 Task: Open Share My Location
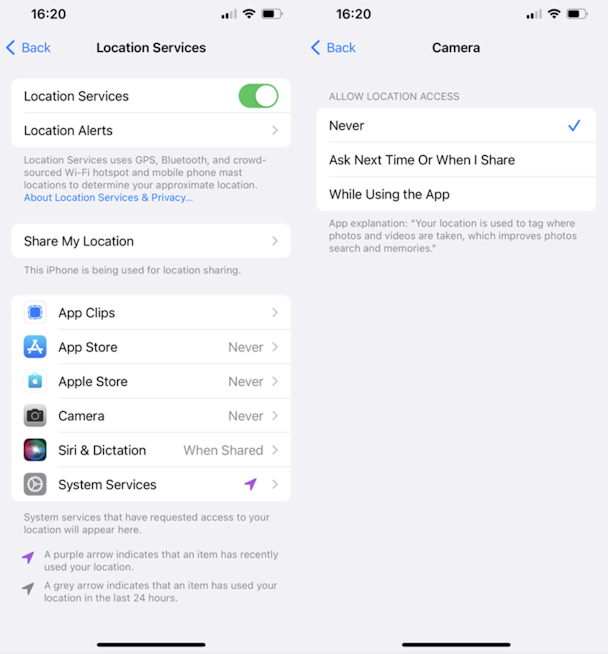click(150, 241)
